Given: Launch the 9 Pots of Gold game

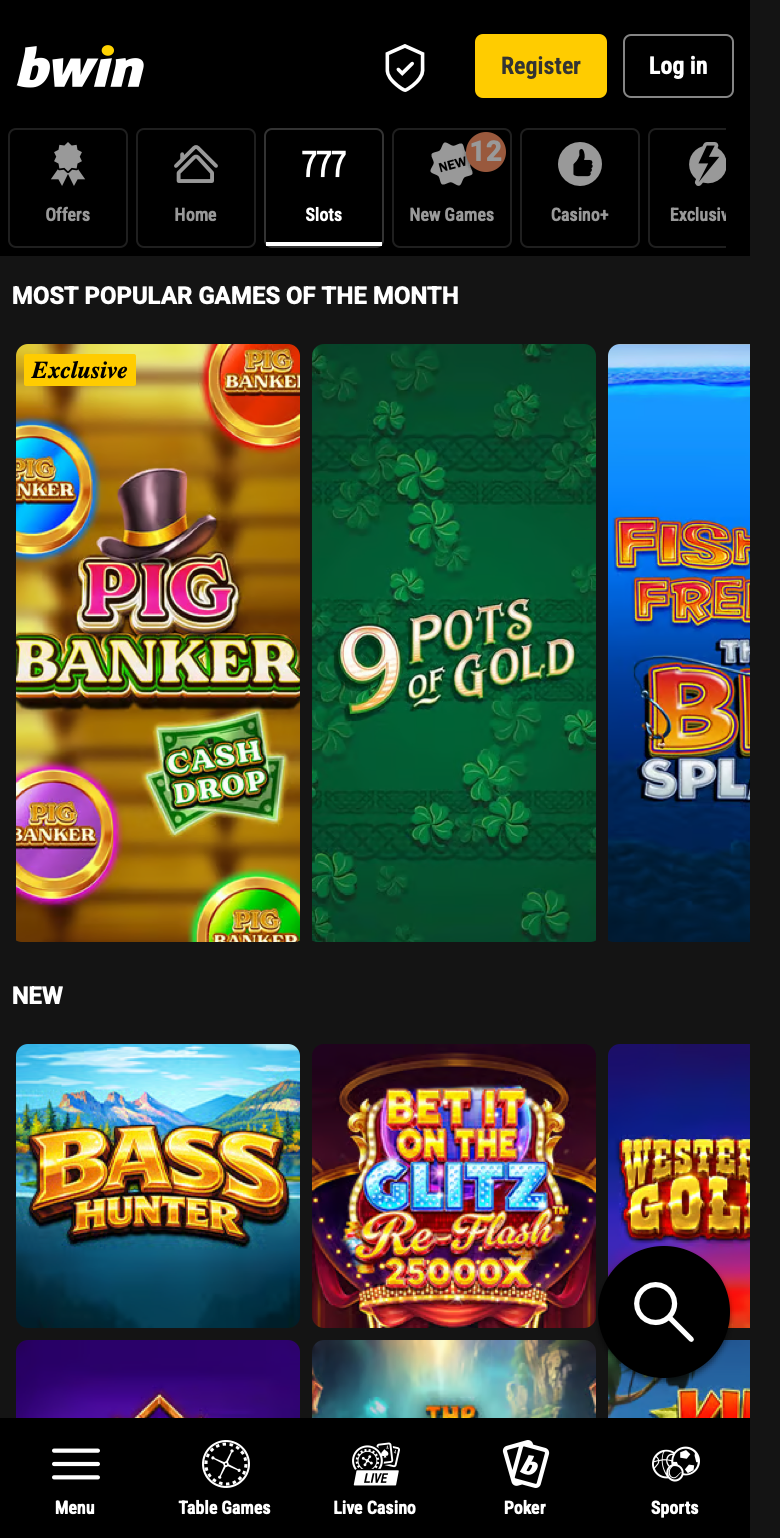Looking at the screenshot, I should coord(454,643).
